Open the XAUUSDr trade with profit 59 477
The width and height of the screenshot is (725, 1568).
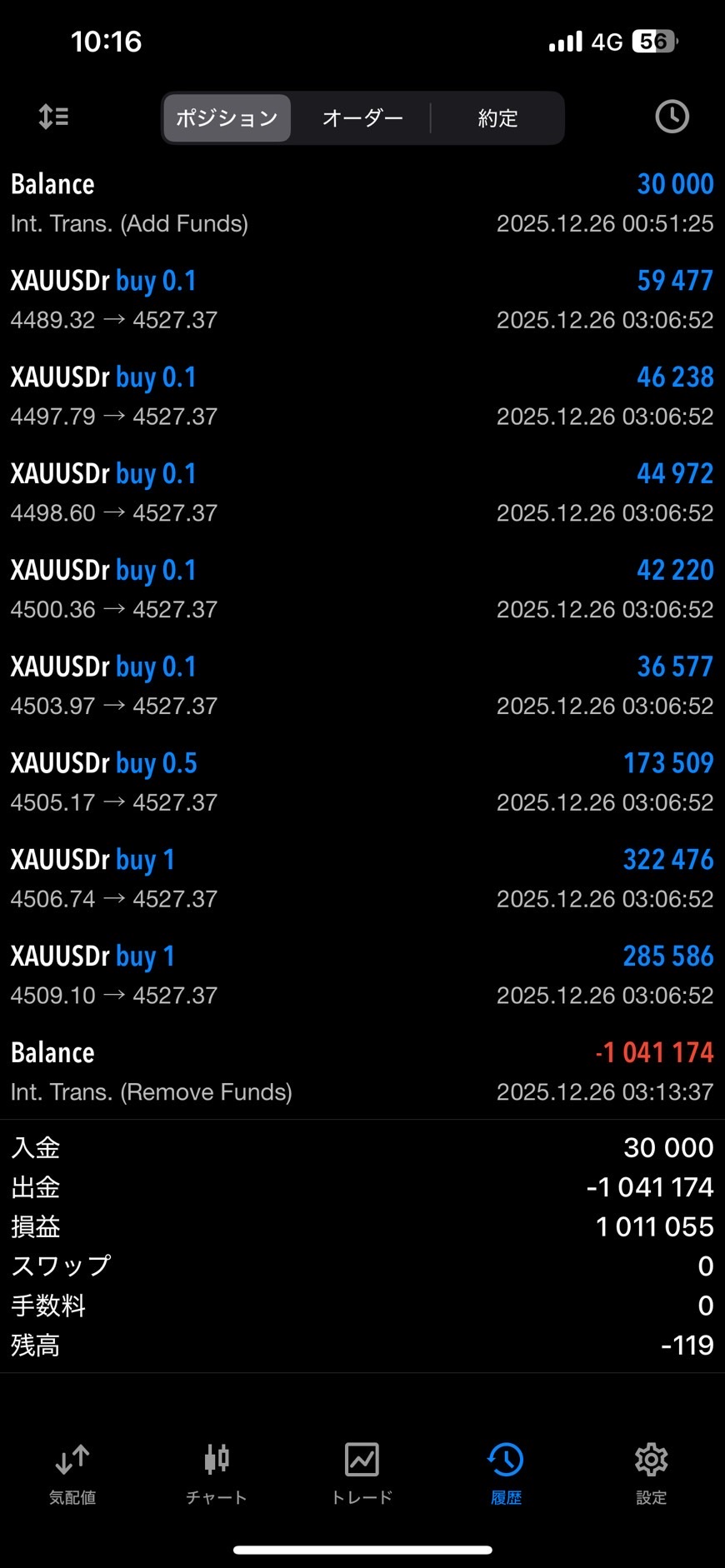pyautogui.click(x=362, y=300)
